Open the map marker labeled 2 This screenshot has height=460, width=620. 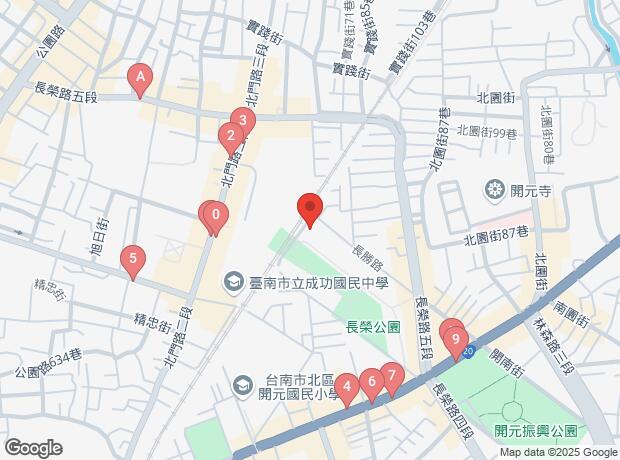(x=230, y=137)
